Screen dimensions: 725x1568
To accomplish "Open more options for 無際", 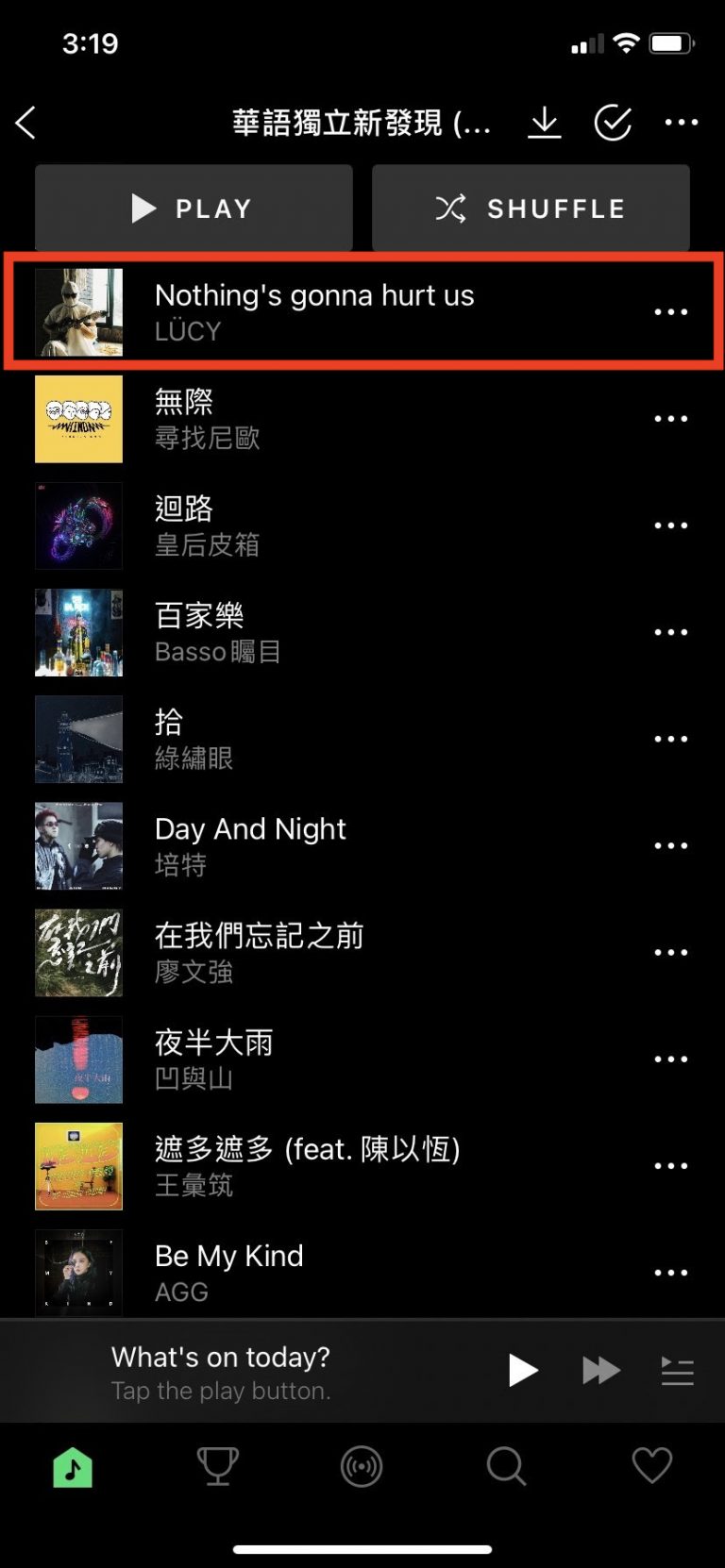I will tap(670, 419).
